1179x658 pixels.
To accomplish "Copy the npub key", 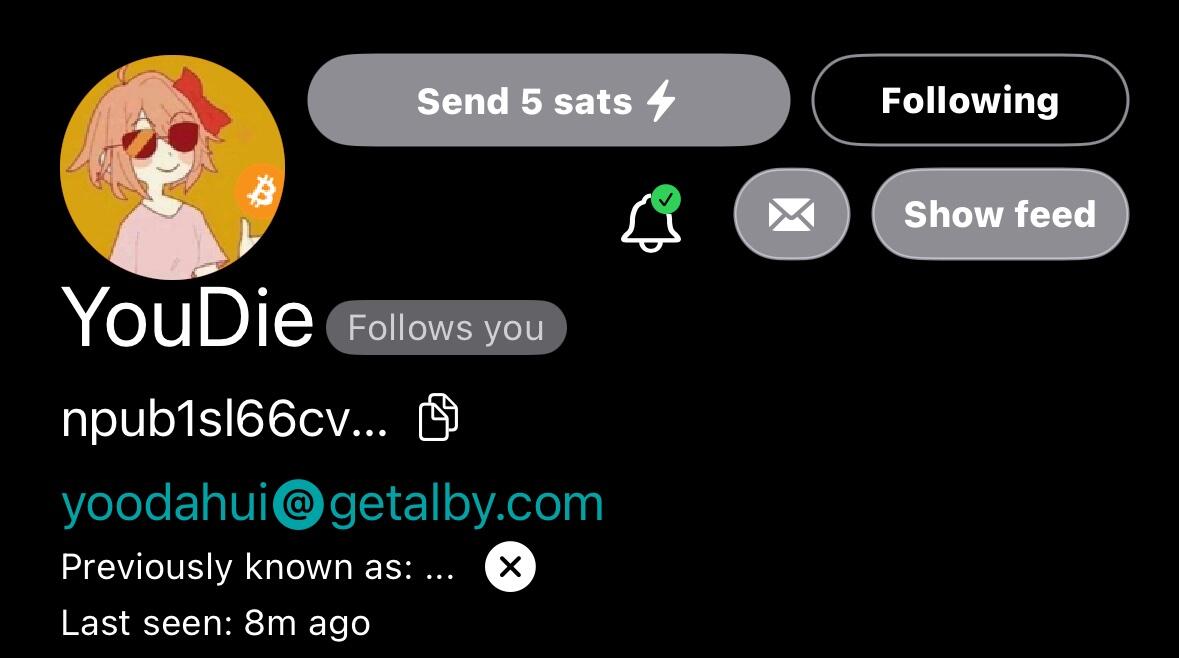I will point(437,418).
